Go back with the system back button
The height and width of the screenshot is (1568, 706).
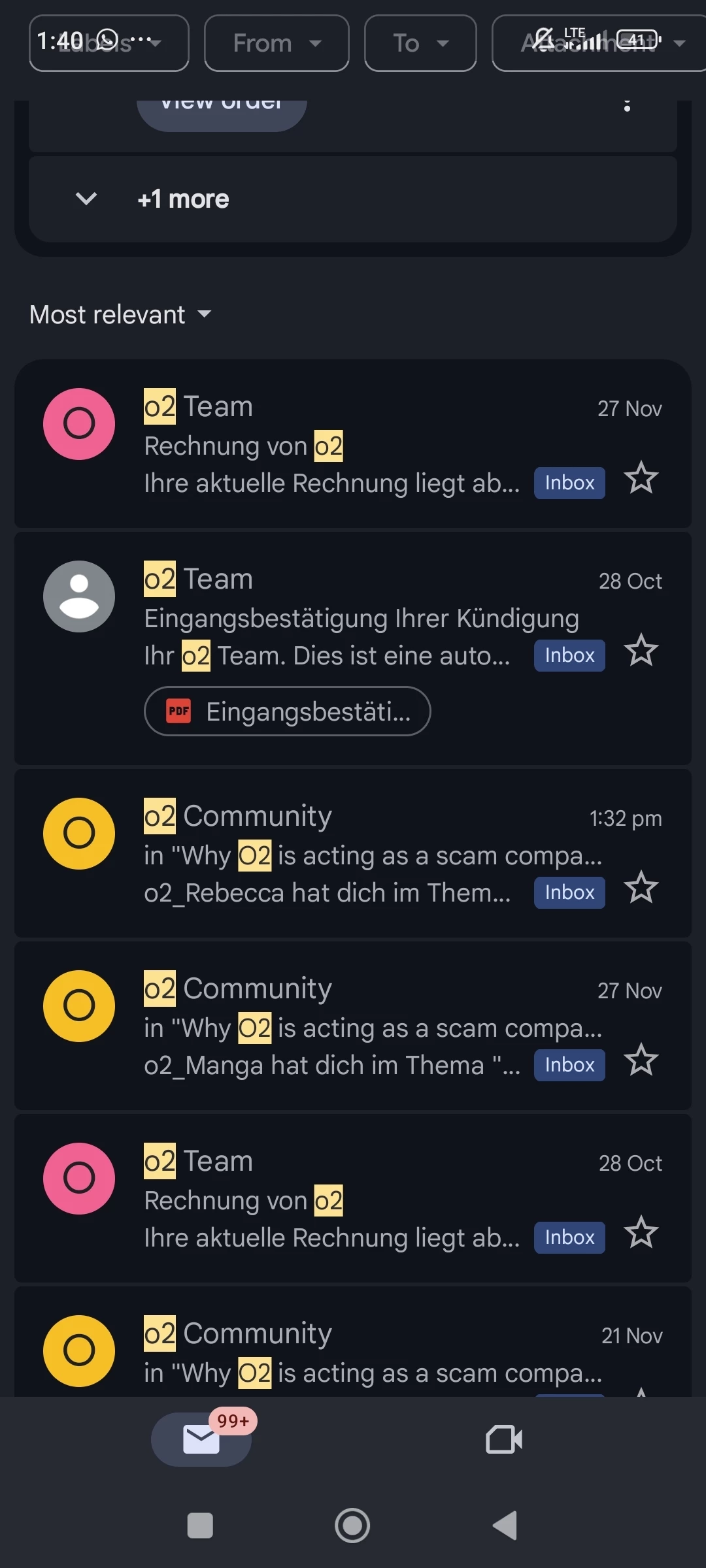505,1526
